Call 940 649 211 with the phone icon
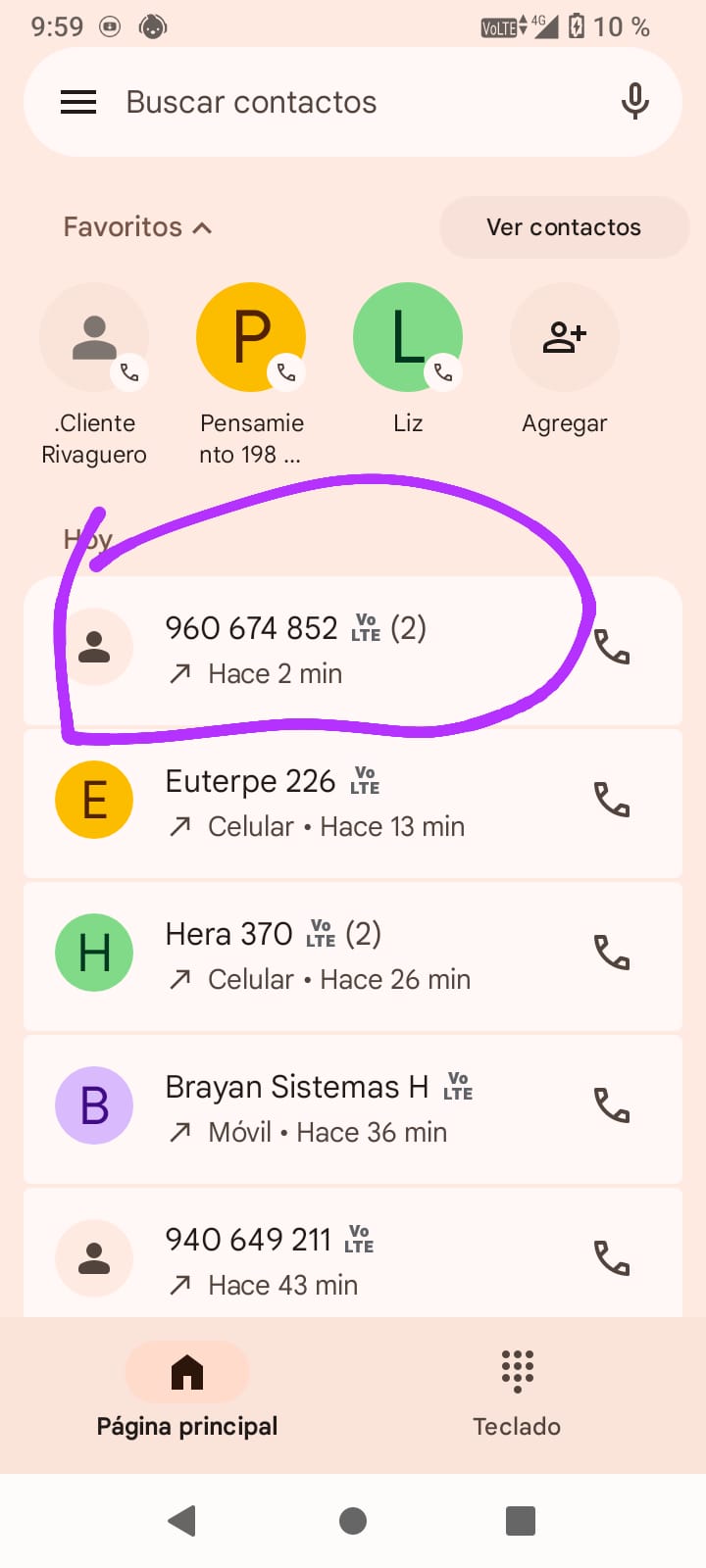 [x=613, y=1258]
